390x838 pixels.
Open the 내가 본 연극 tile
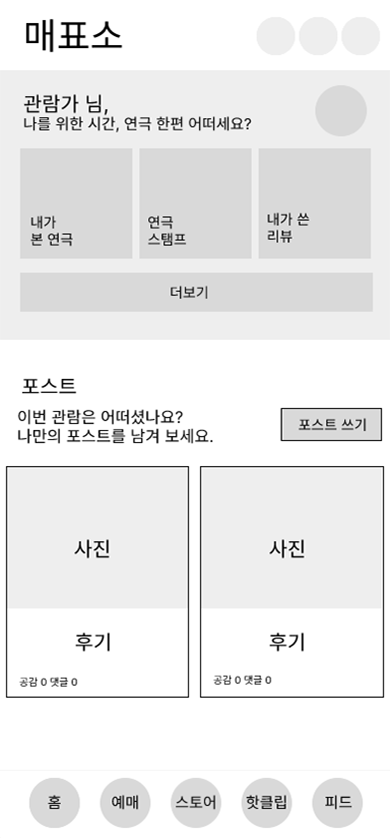pyautogui.click(x=76, y=203)
